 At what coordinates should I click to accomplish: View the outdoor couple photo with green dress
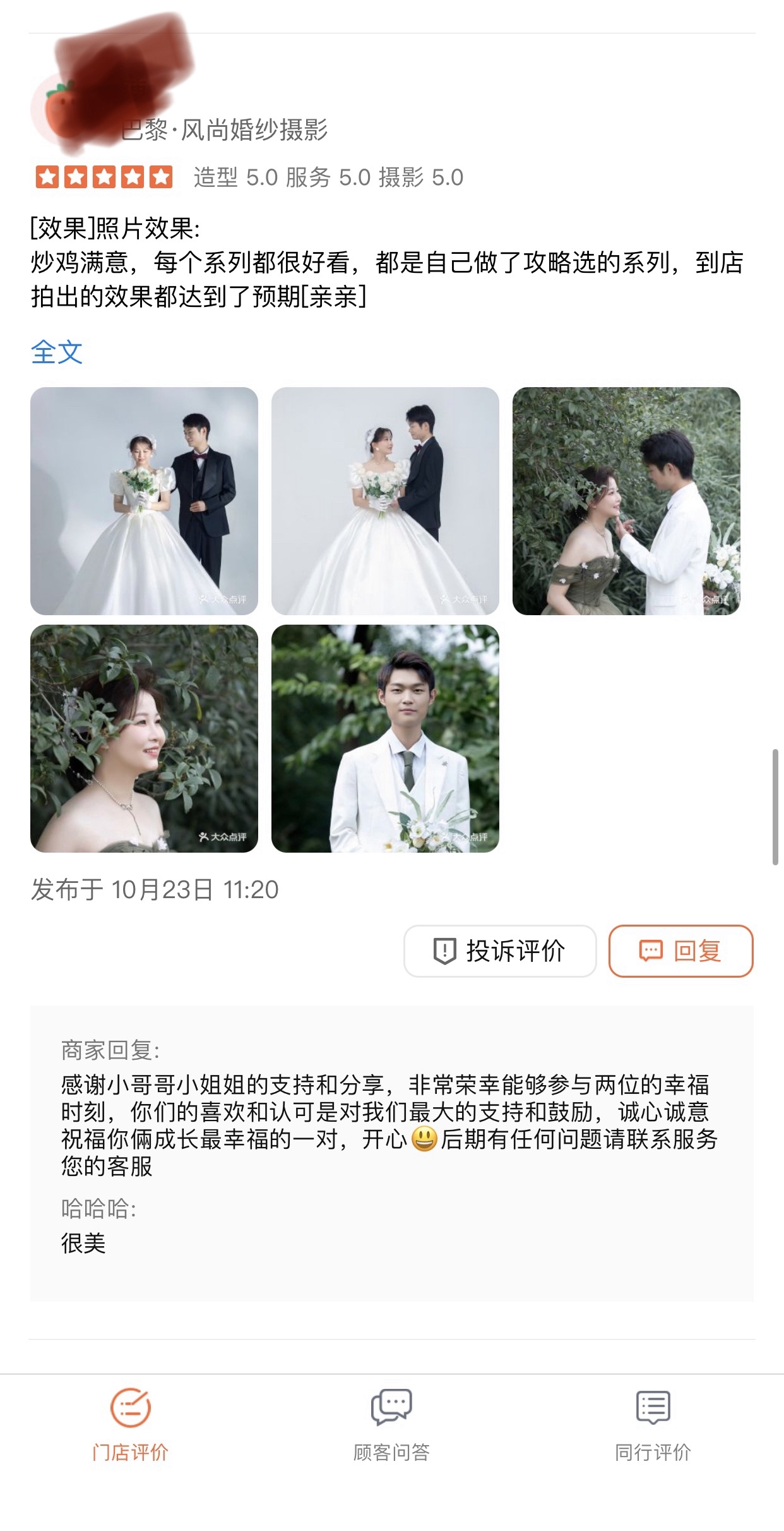(626, 501)
